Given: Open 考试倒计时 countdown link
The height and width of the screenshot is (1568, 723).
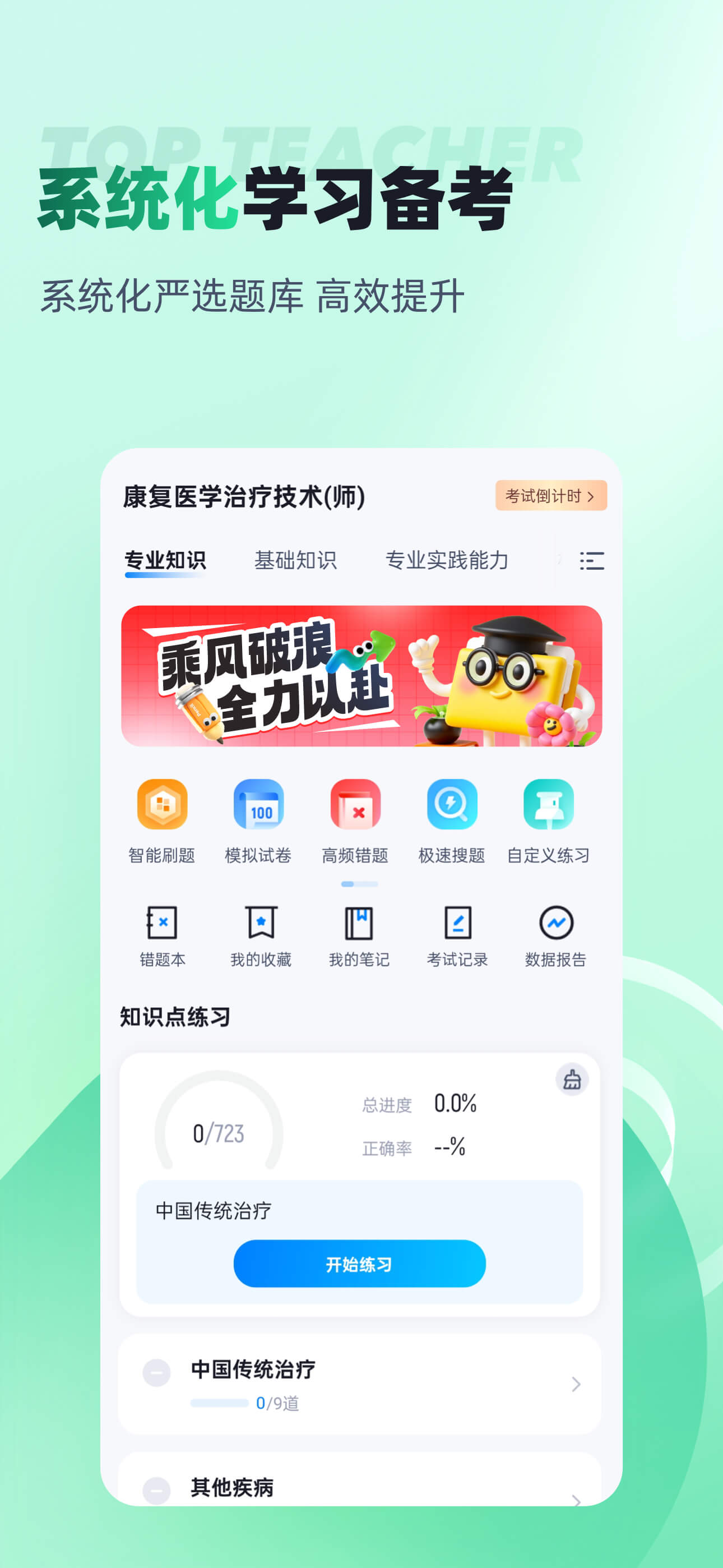Looking at the screenshot, I should 551,497.
